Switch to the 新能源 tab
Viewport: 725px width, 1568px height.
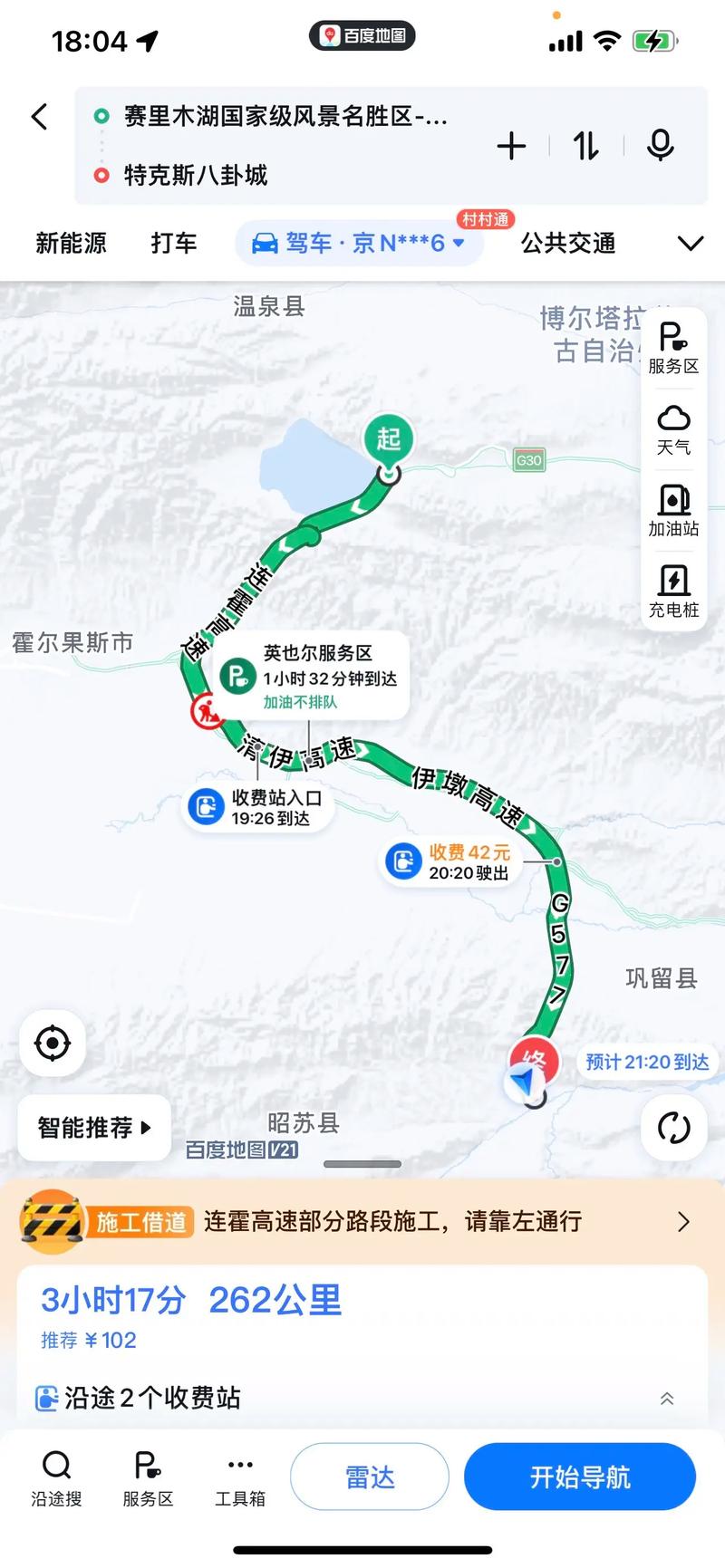(71, 243)
